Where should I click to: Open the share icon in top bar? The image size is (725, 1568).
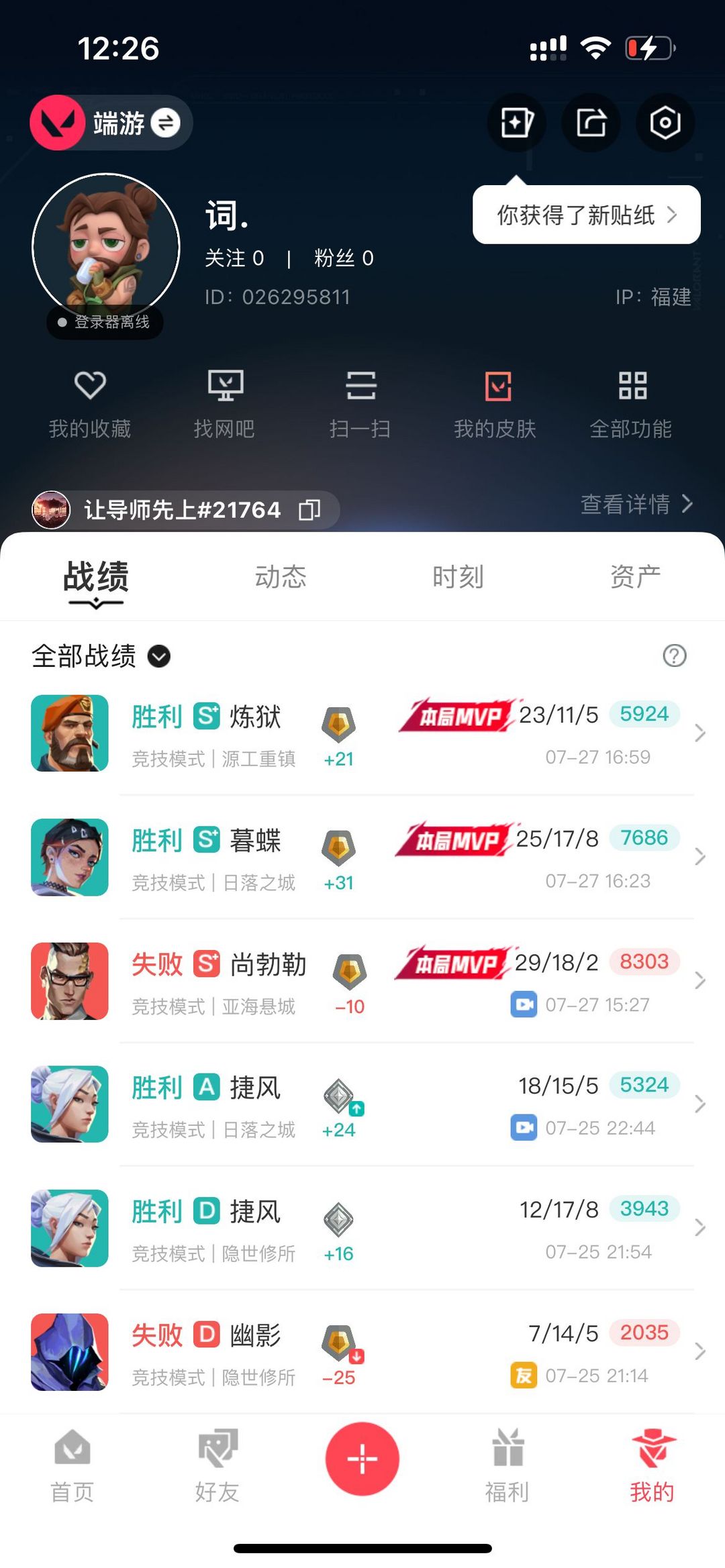coord(591,123)
